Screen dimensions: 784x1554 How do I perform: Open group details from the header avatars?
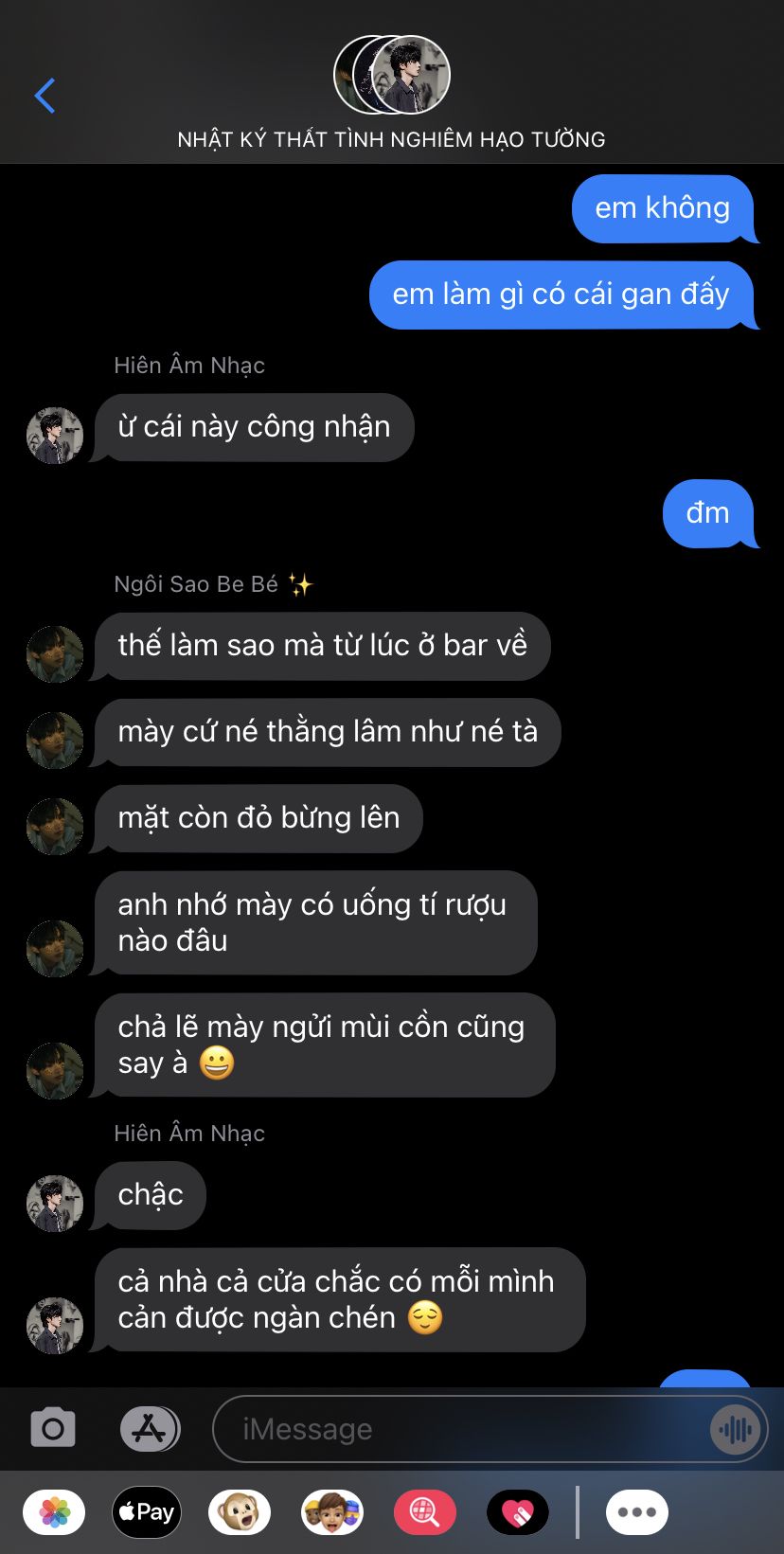[x=392, y=75]
